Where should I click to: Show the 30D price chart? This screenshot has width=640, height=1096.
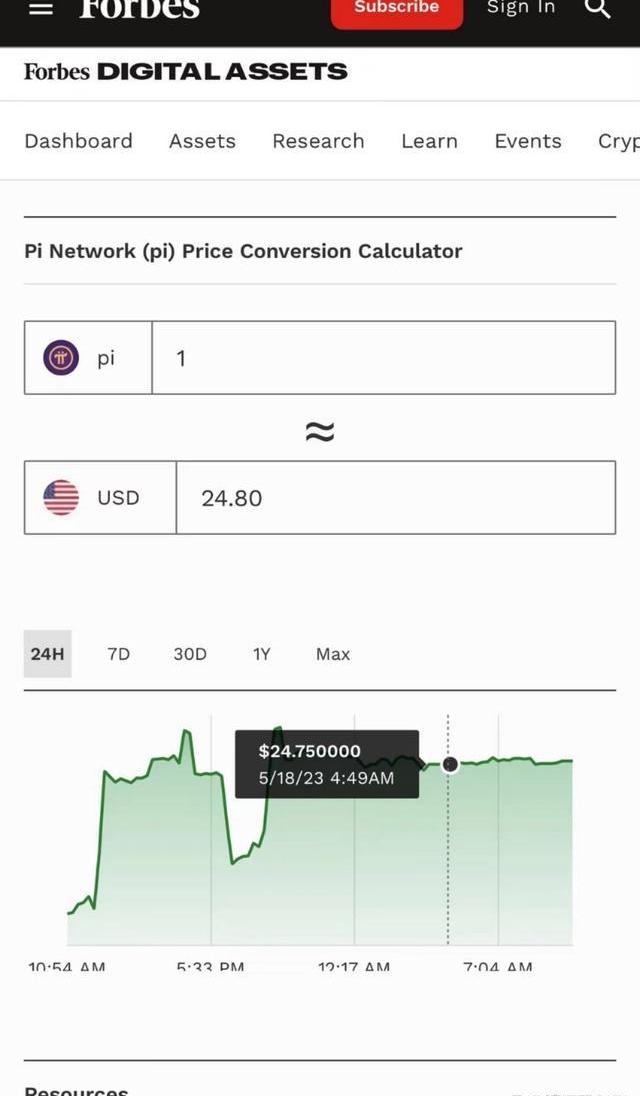pos(190,654)
